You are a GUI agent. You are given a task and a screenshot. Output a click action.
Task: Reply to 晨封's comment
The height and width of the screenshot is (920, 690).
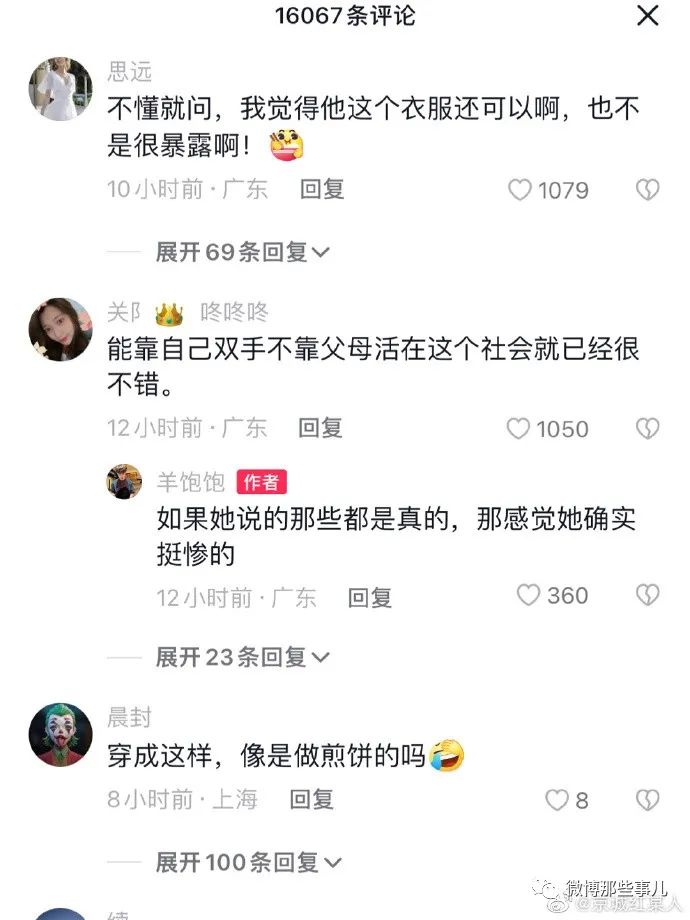pyautogui.click(x=312, y=799)
